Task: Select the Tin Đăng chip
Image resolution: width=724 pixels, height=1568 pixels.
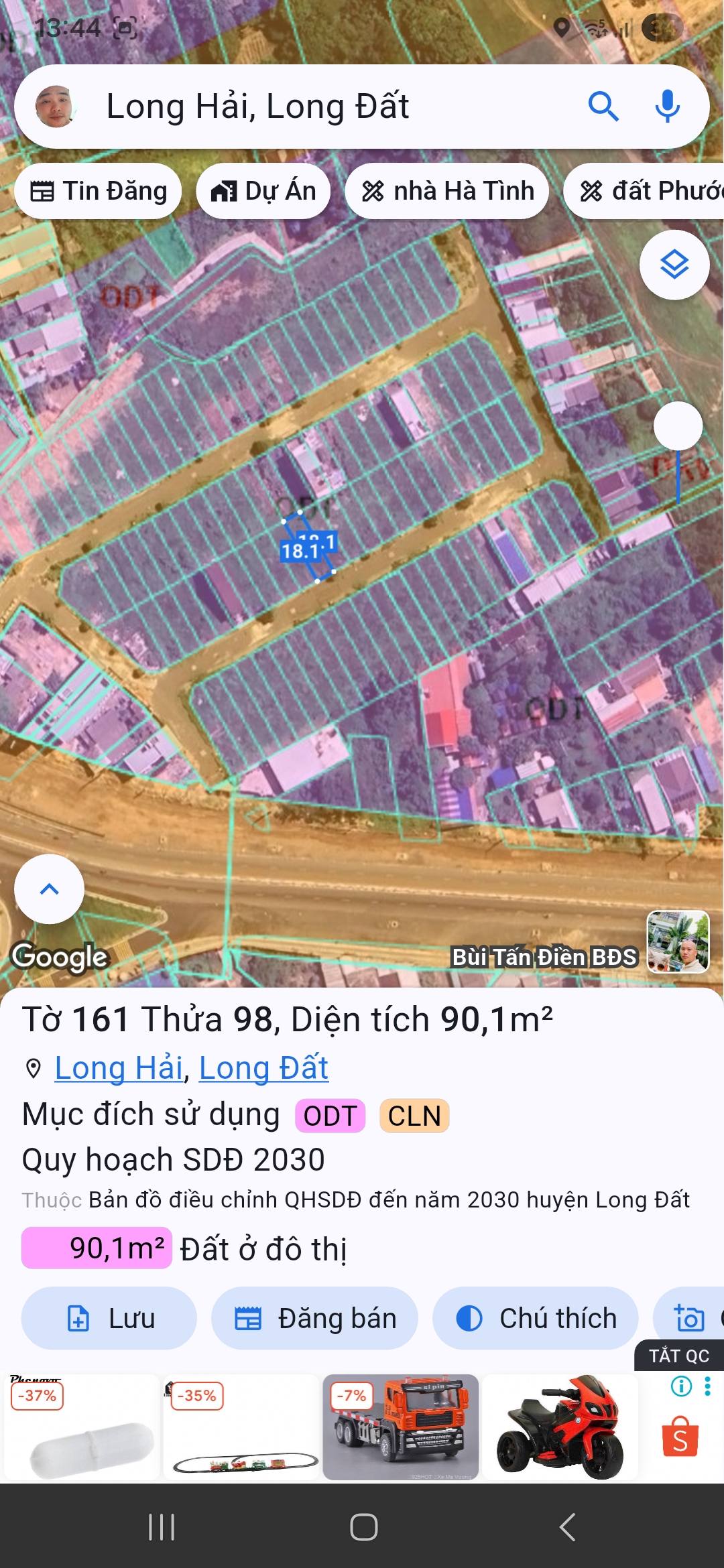Action: (99, 191)
